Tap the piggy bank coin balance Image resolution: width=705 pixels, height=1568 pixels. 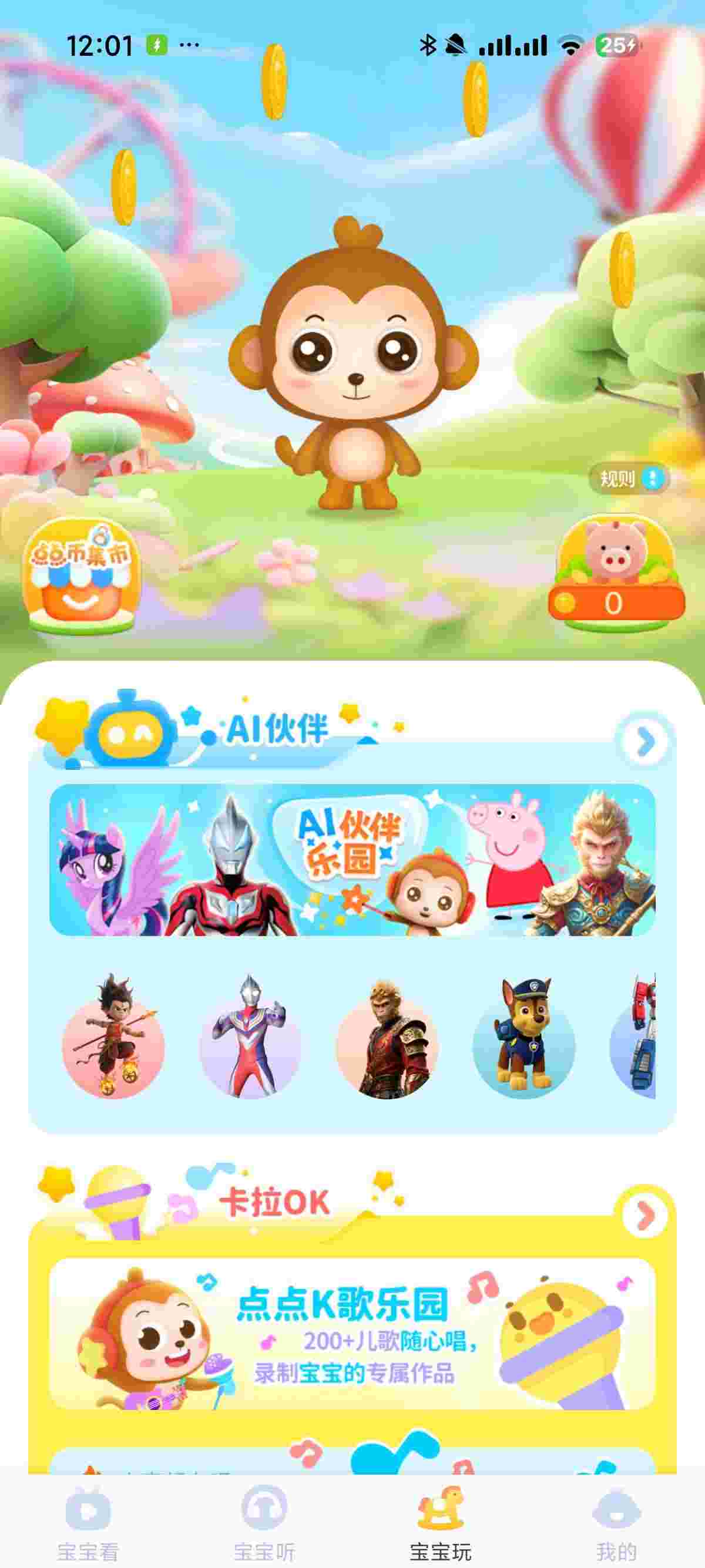pos(616,571)
